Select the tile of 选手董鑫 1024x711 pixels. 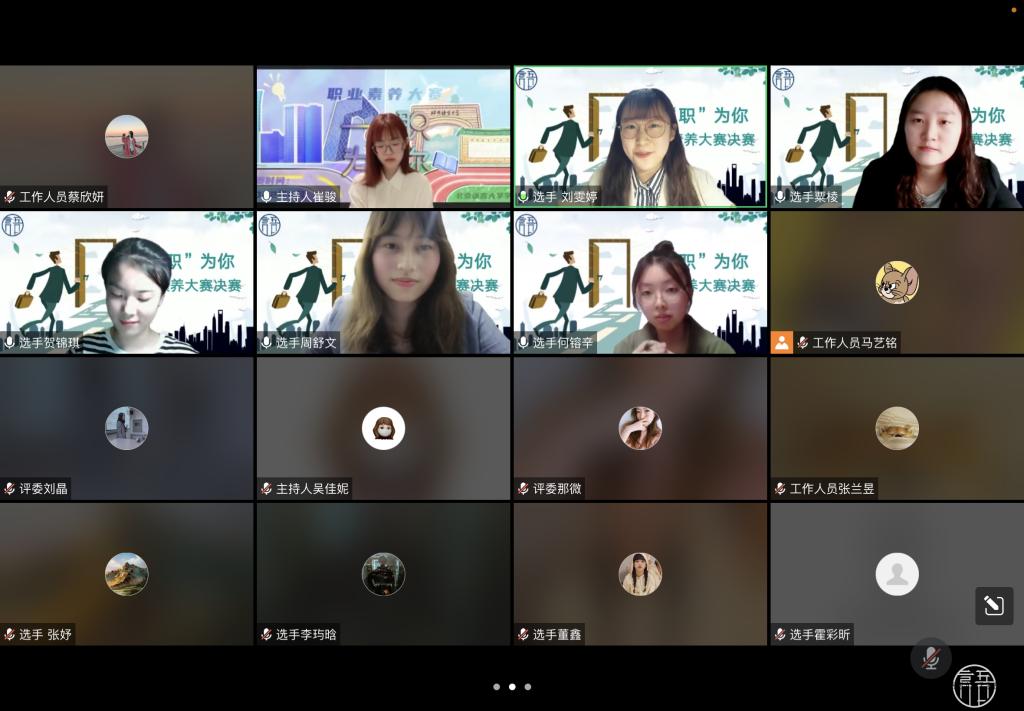click(x=640, y=574)
